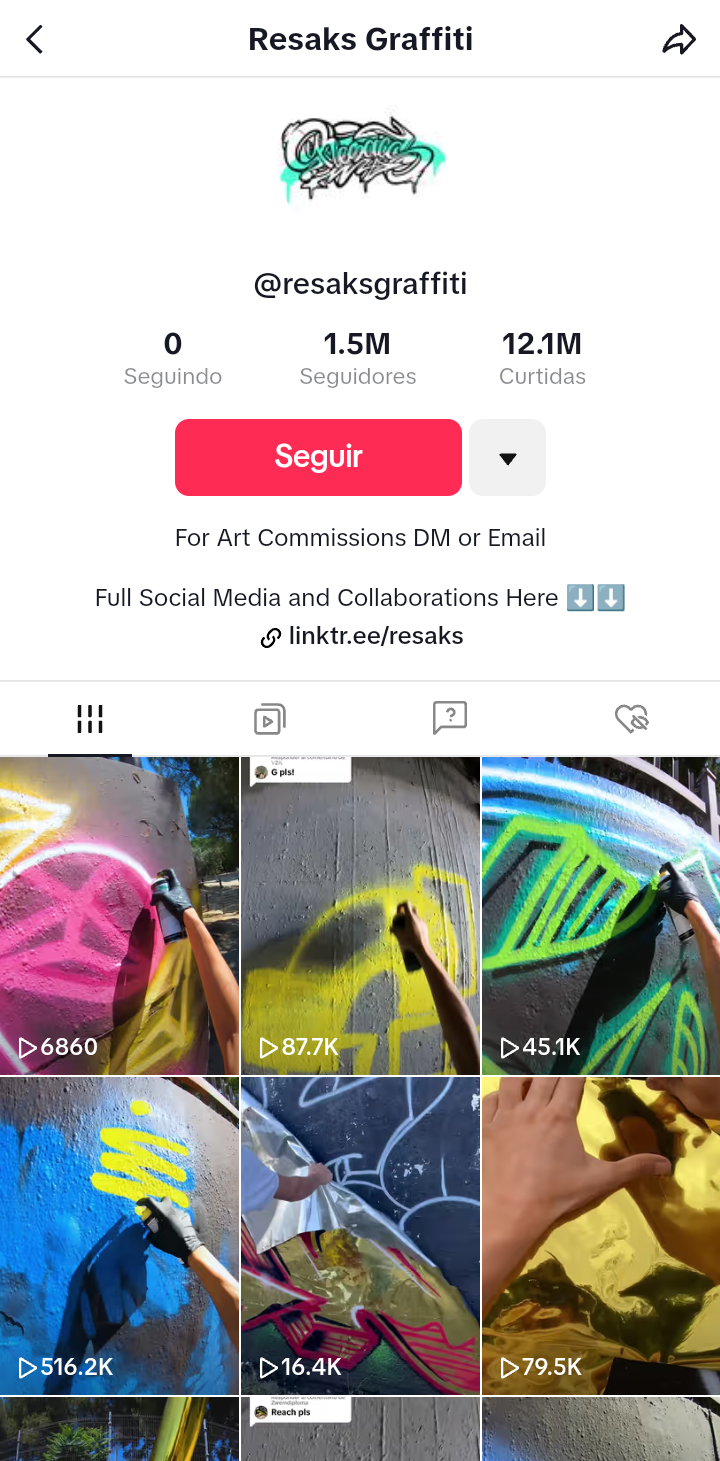Open the linktr.ee/resaks link
Image resolution: width=720 pixels, height=1461 pixels.
point(376,636)
